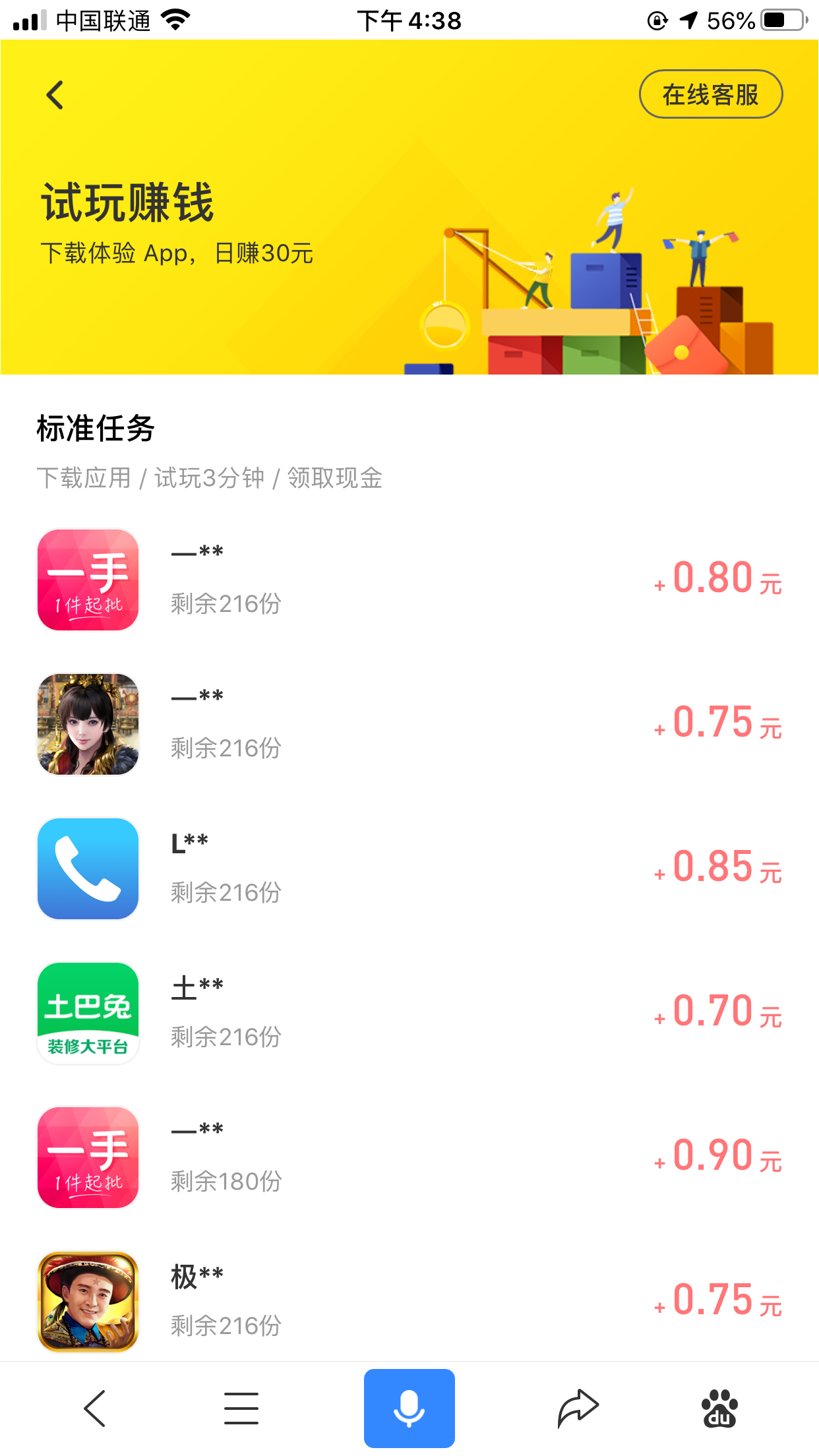Open the L** phone app task
The image size is (819, 1456).
click(409, 868)
